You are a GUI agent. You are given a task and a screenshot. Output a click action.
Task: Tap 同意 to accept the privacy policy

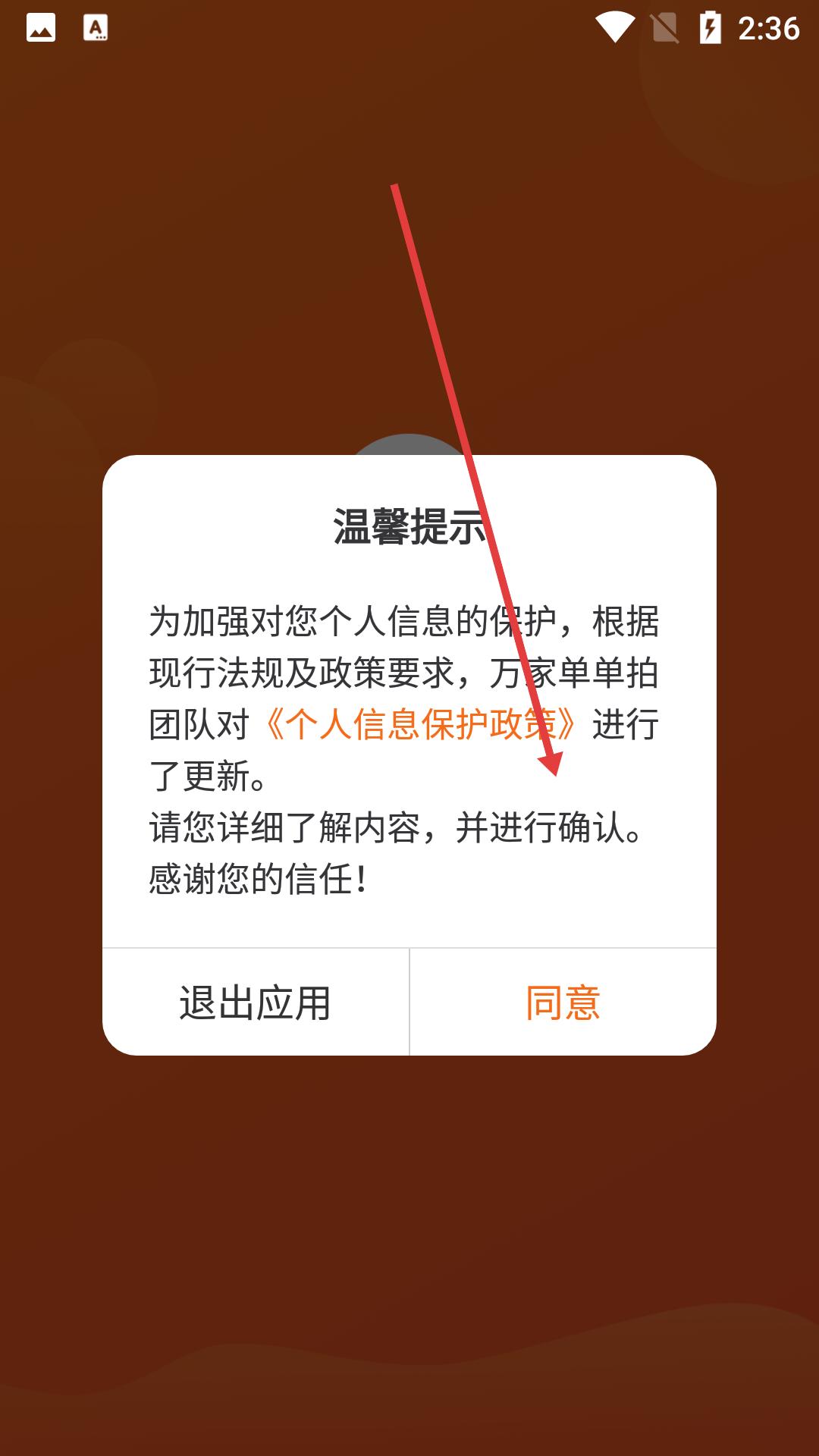click(x=563, y=1003)
